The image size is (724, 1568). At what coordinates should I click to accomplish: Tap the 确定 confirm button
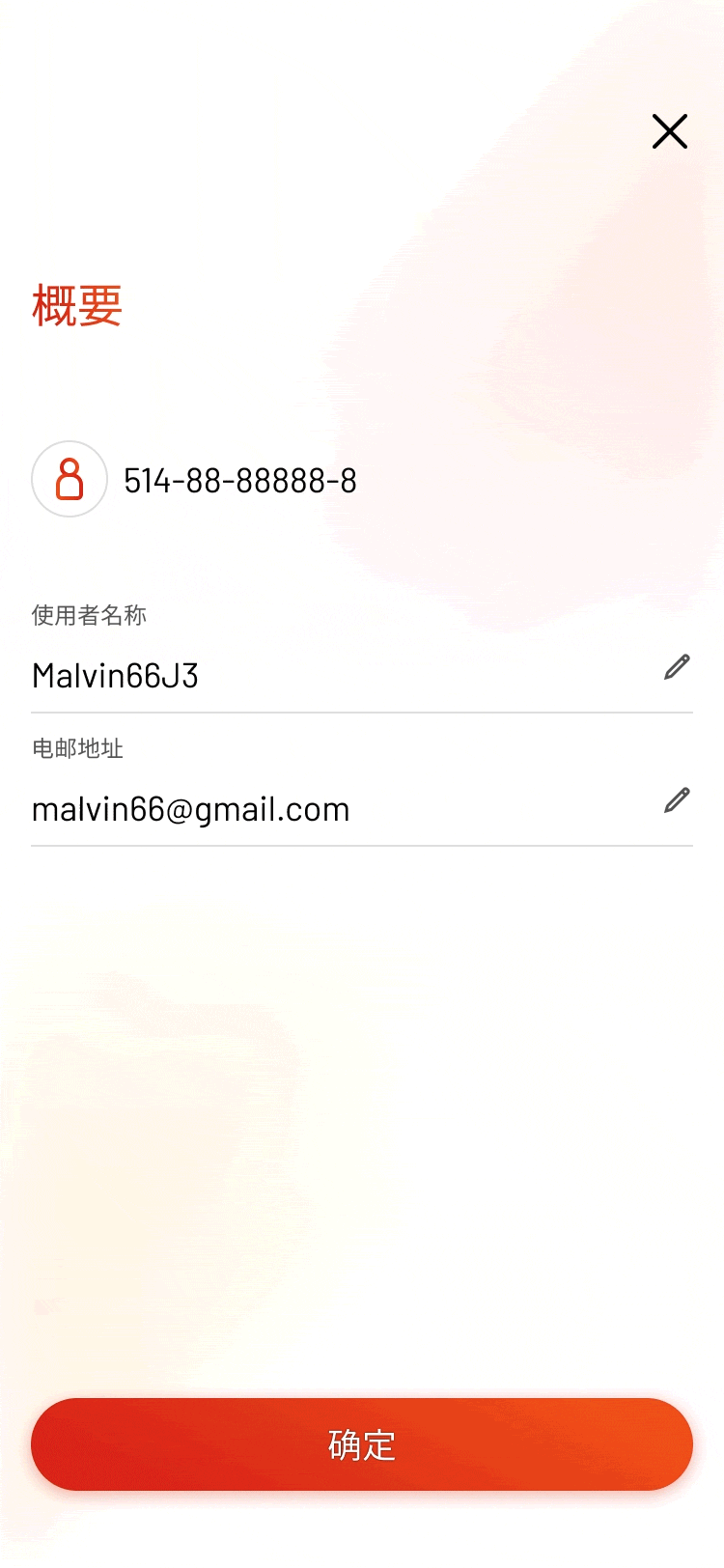pyautogui.click(x=362, y=1444)
